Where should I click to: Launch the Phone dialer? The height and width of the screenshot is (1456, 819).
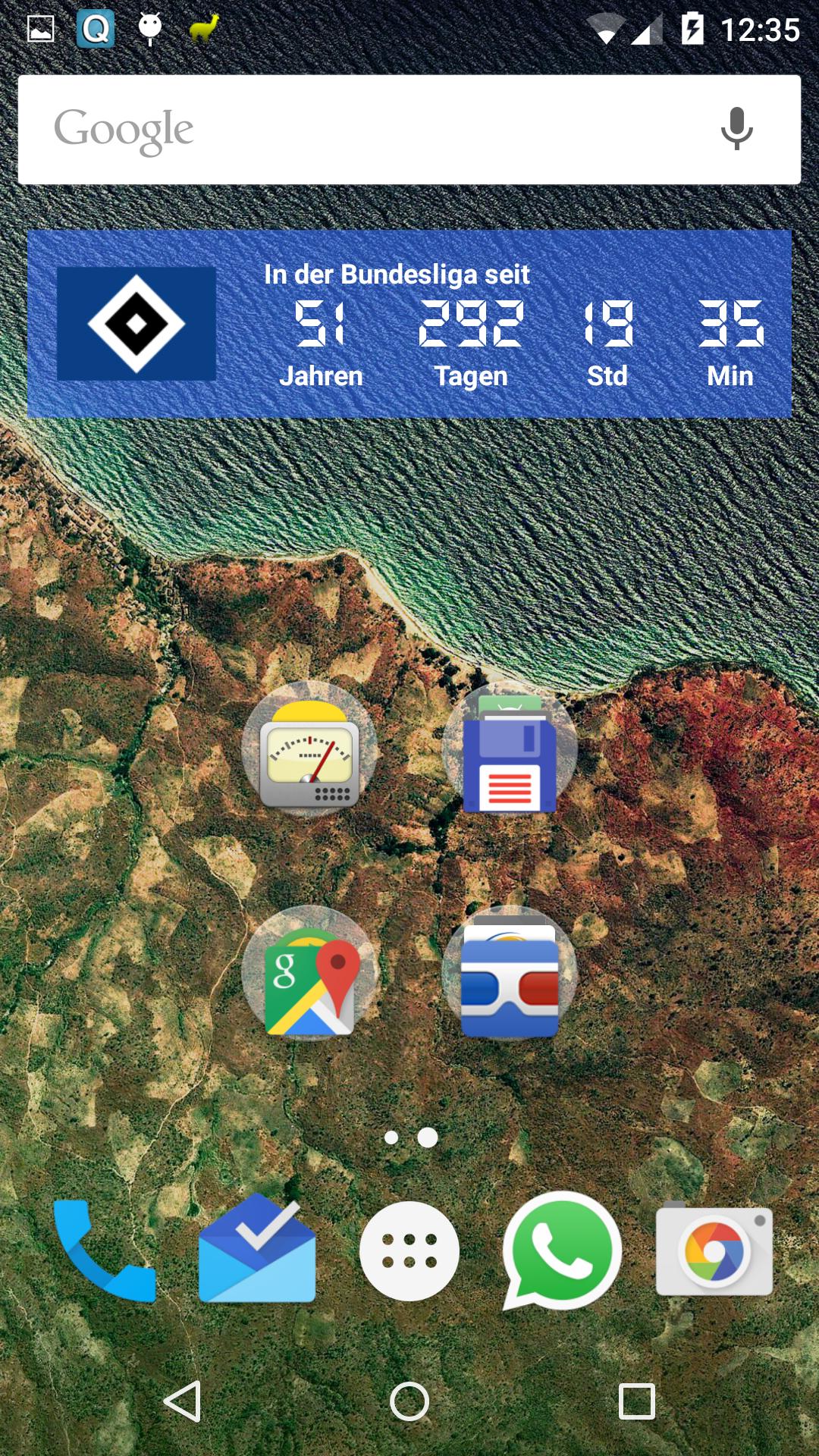(105, 1250)
